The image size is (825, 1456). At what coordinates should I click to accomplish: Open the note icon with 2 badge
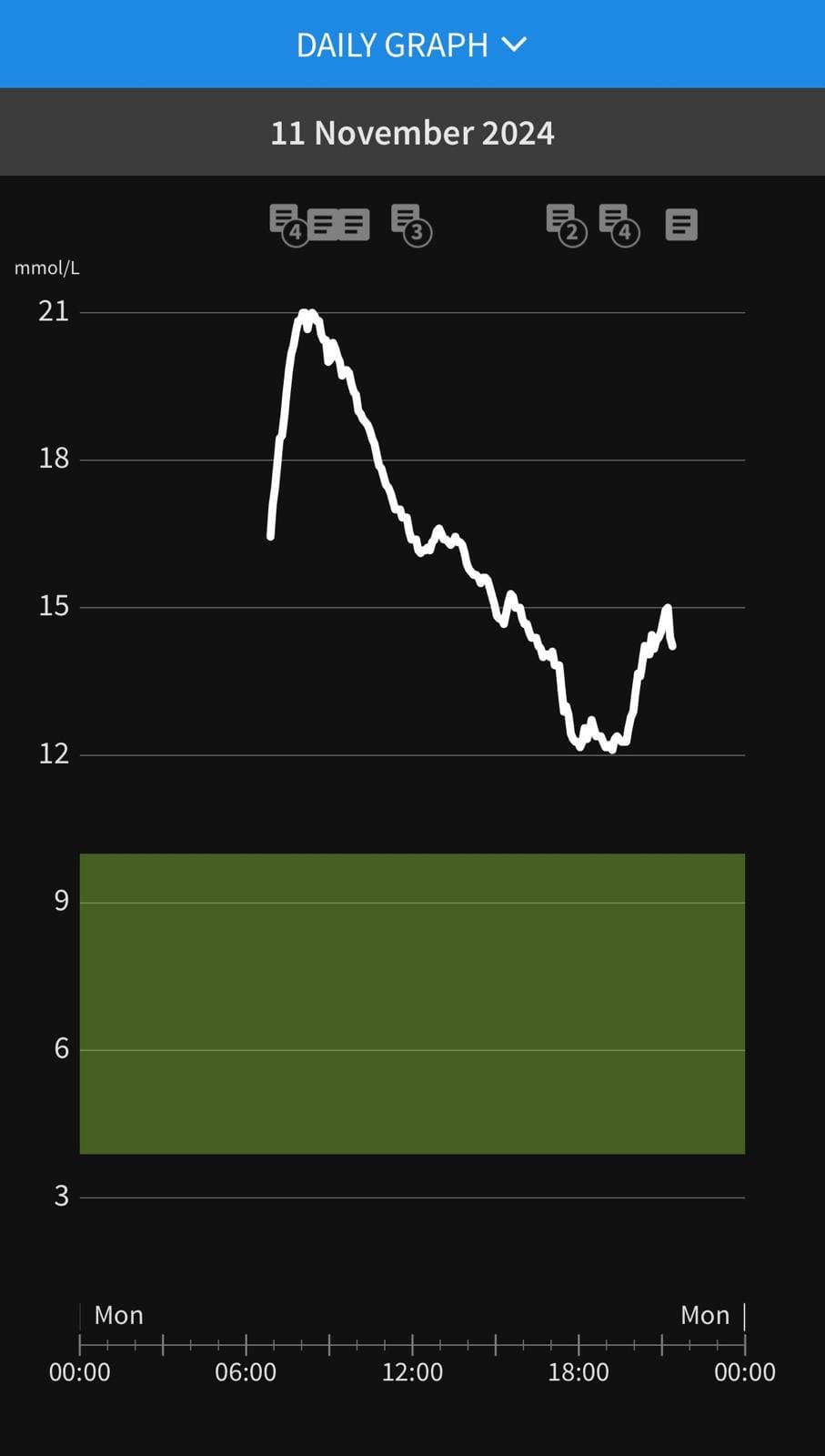click(x=565, y=224)
